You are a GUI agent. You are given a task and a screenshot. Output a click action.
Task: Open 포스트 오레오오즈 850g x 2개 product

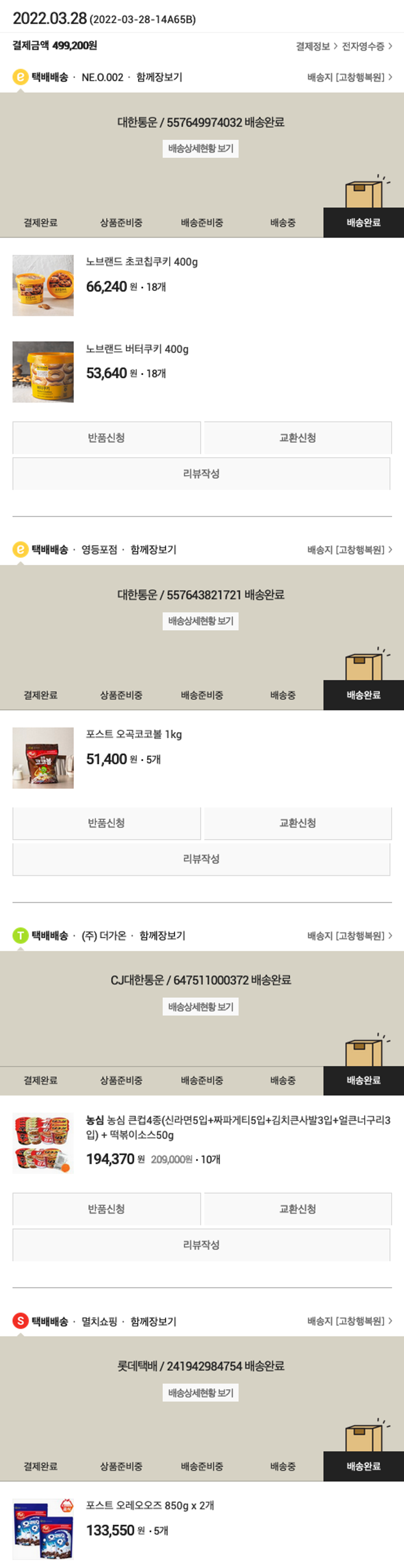(149, 1506)
